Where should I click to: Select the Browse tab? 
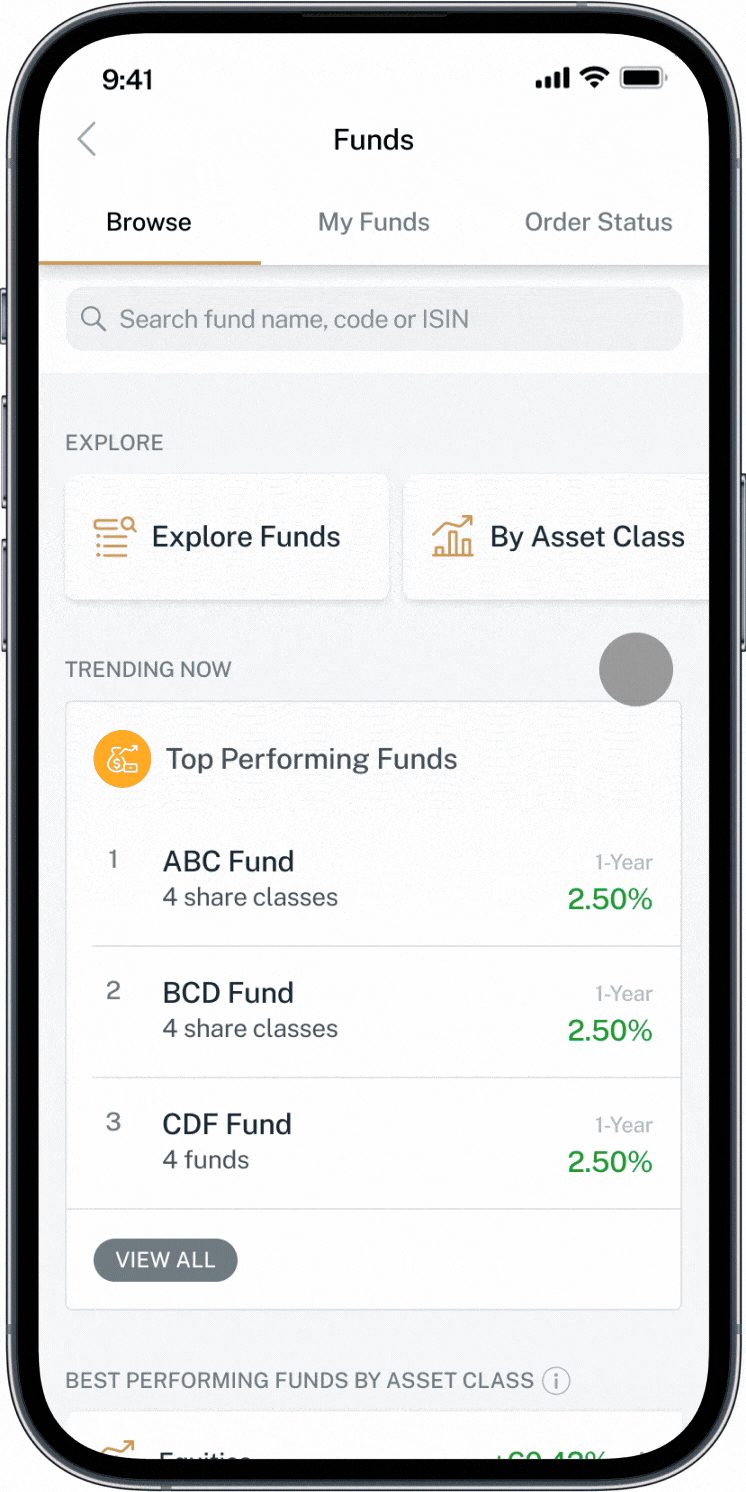point(149,222)
